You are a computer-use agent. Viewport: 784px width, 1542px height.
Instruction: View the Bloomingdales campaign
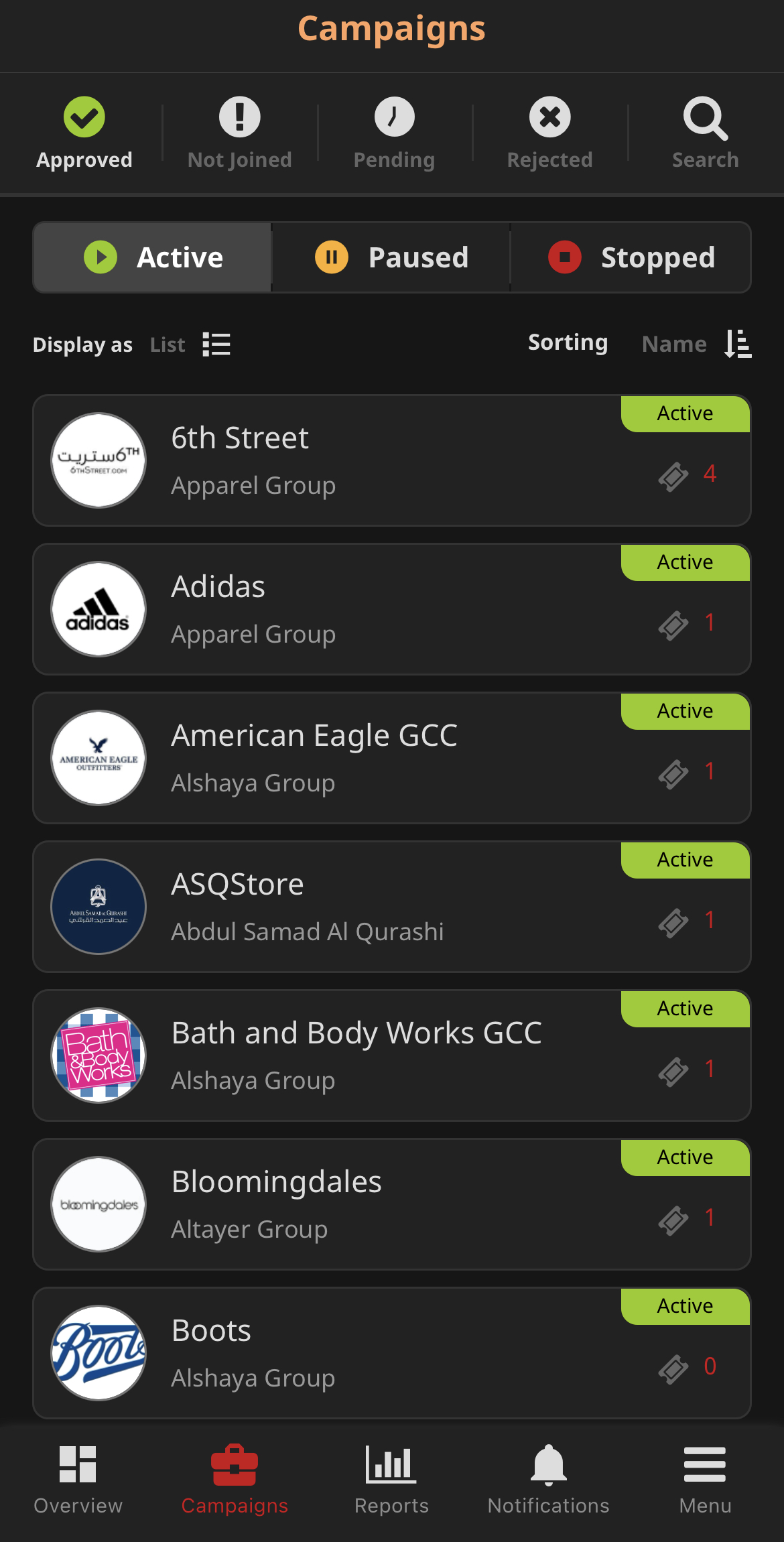point(392,1204)
